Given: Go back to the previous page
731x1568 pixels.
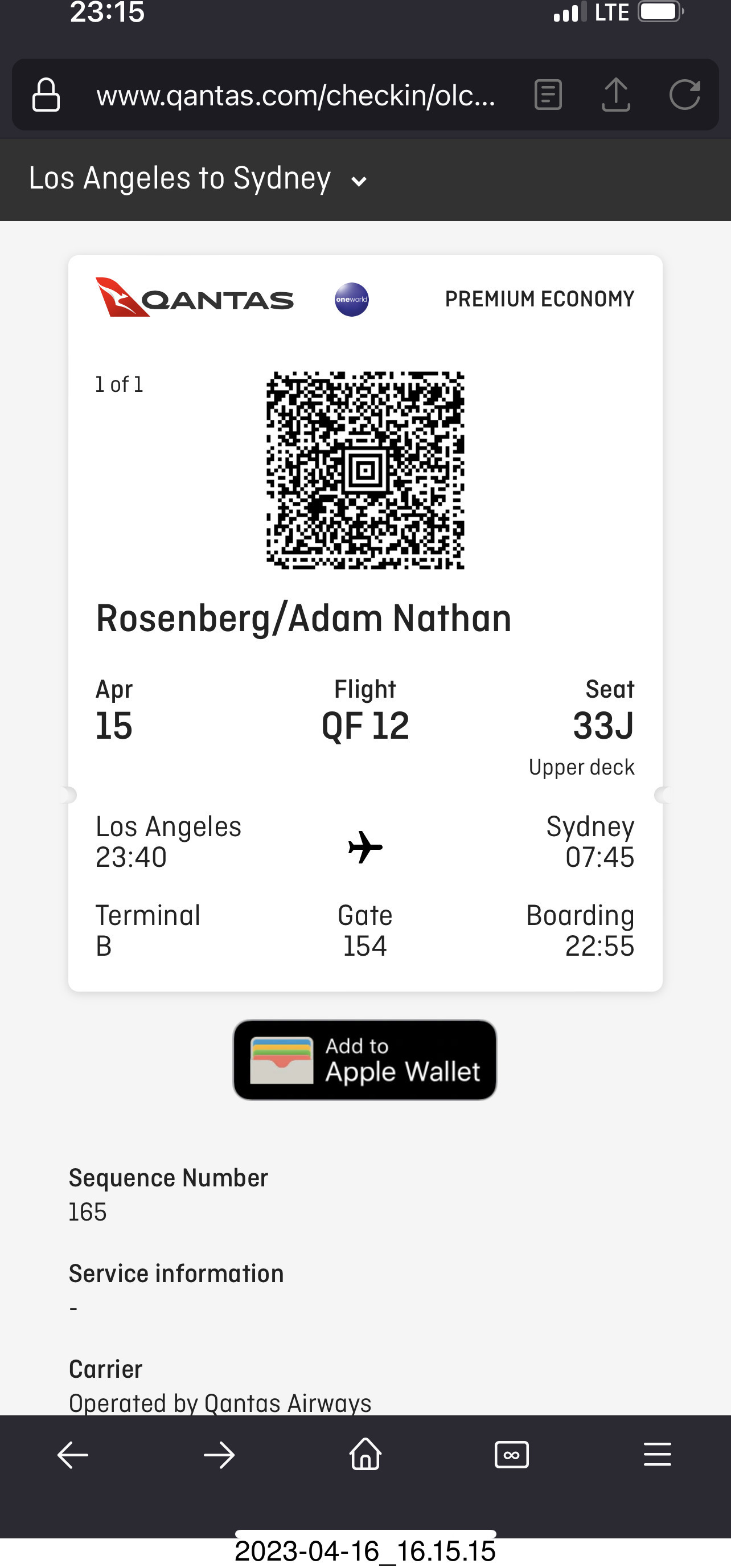Looking at the screenshot, I should click(x=73, y=1455).
